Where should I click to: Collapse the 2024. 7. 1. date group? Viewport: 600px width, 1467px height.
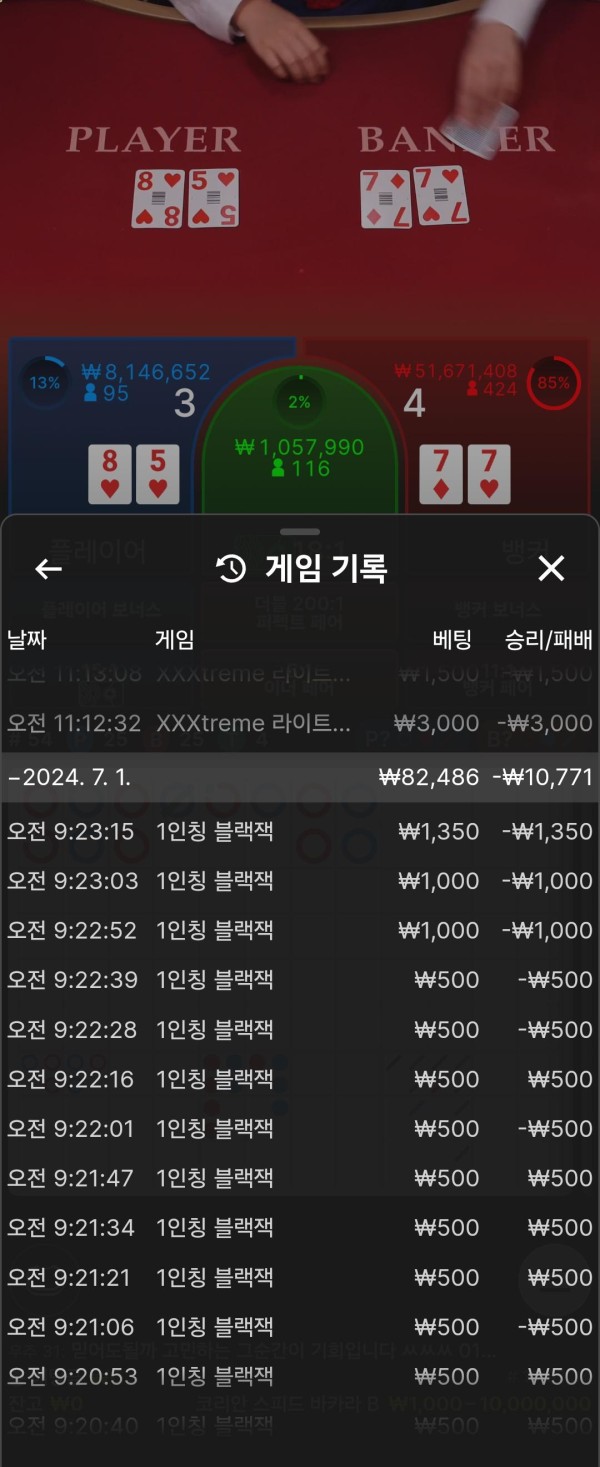click(300, 777)
